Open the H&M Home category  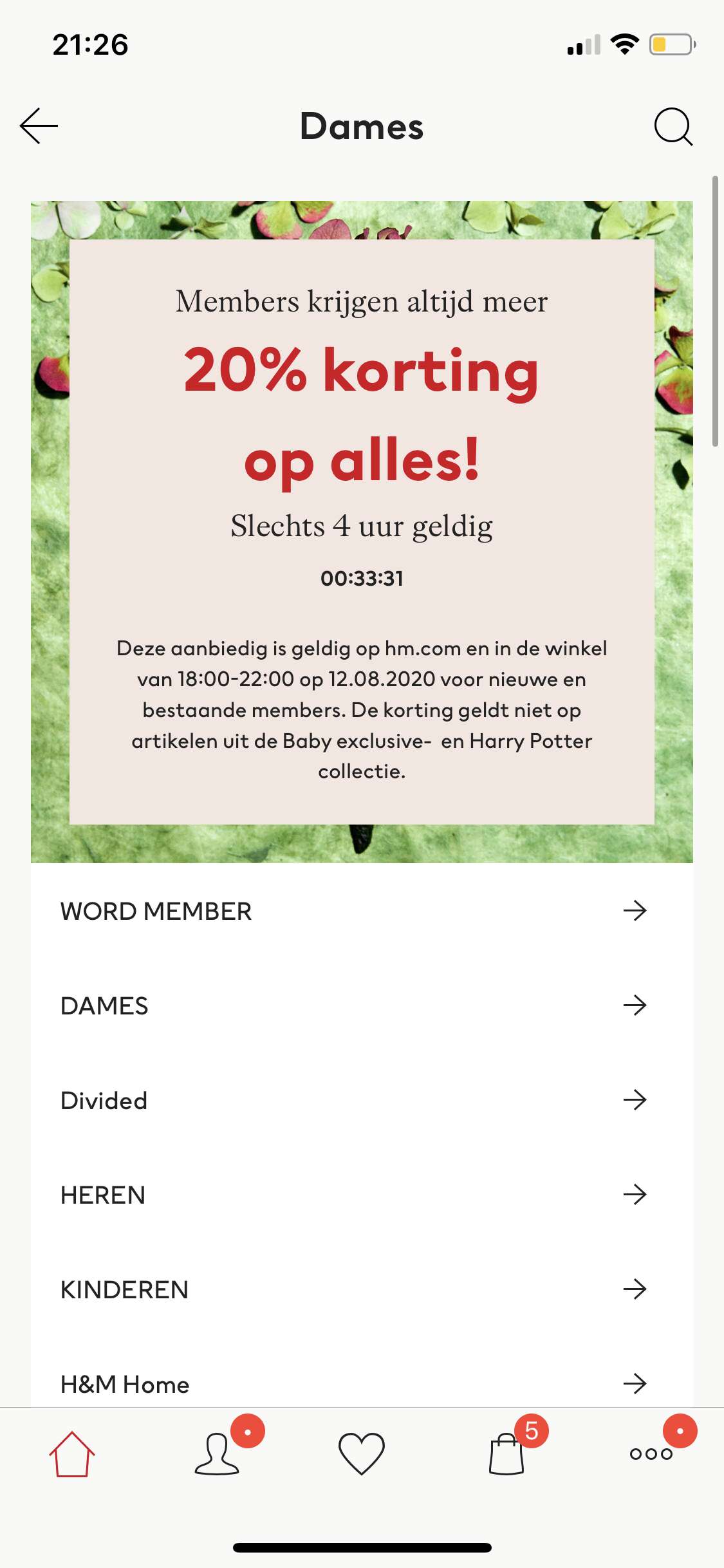(362, 1377)
